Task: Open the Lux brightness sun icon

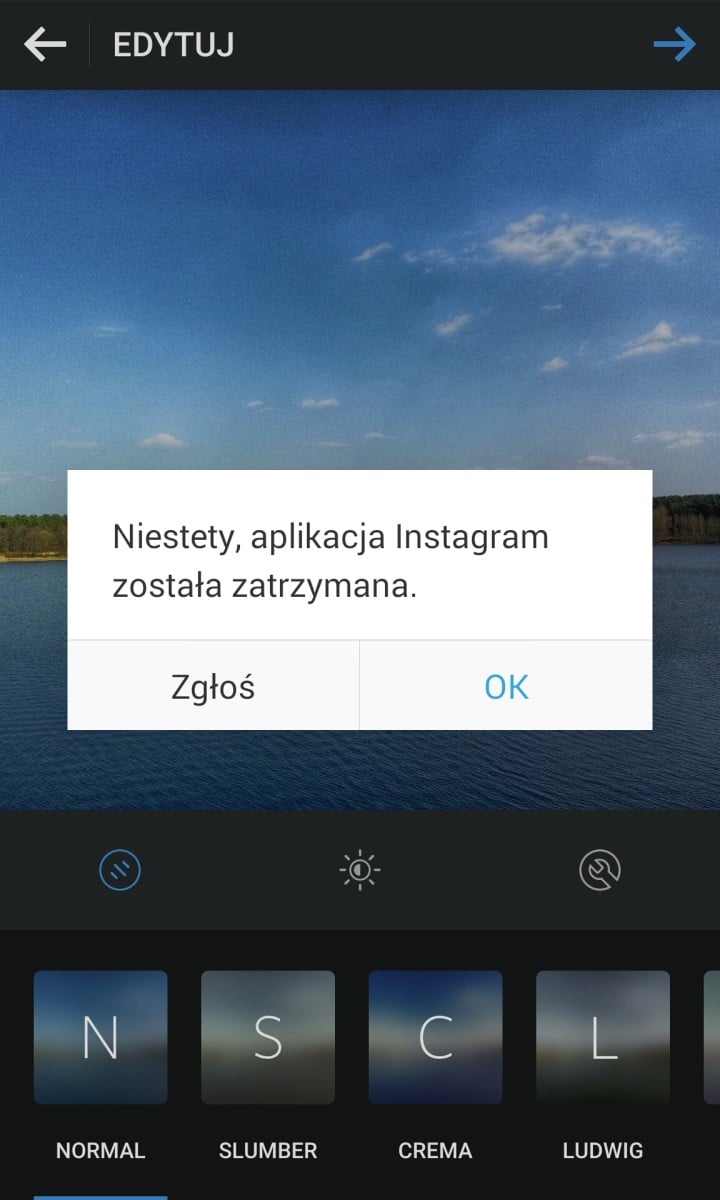Action: click(360, 870)
